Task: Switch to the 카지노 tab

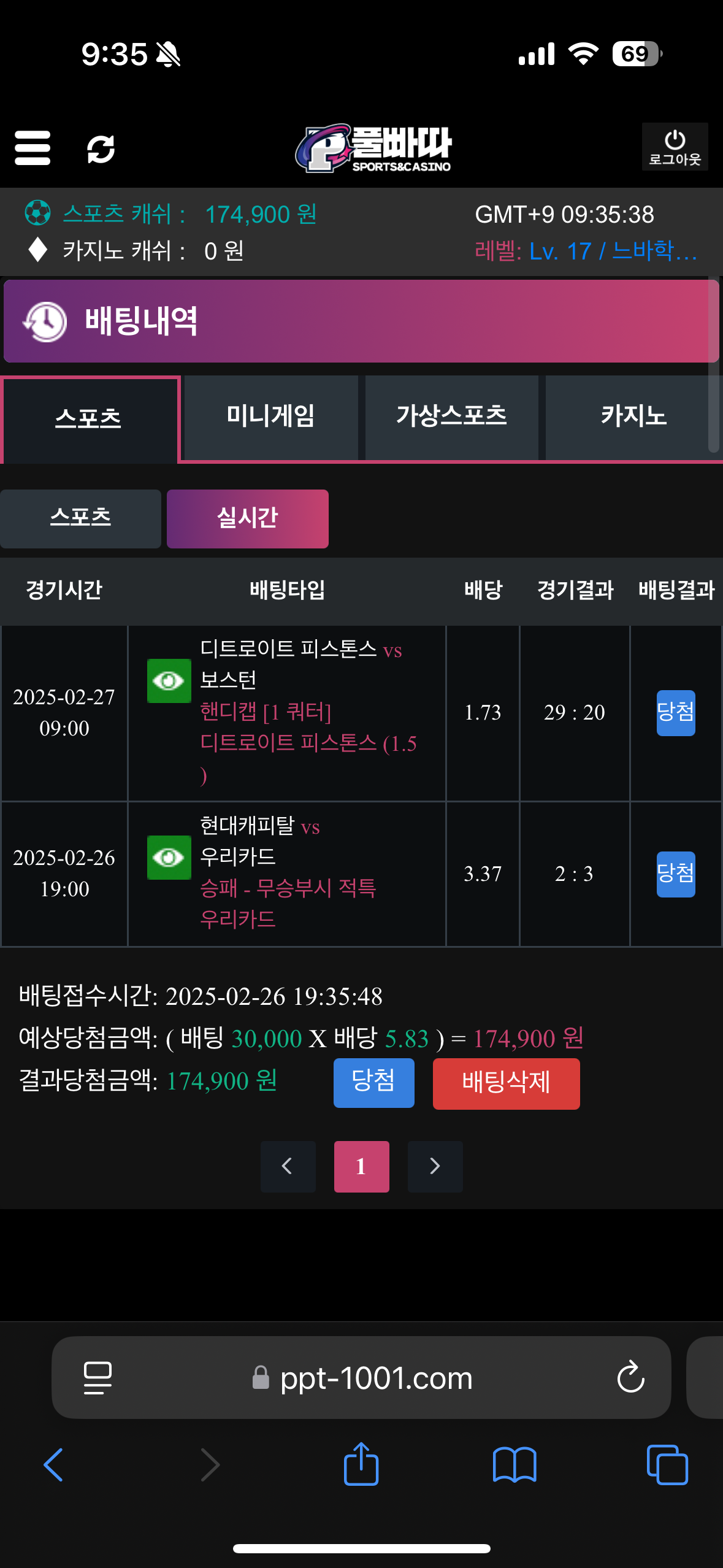Action: (633, 417)
